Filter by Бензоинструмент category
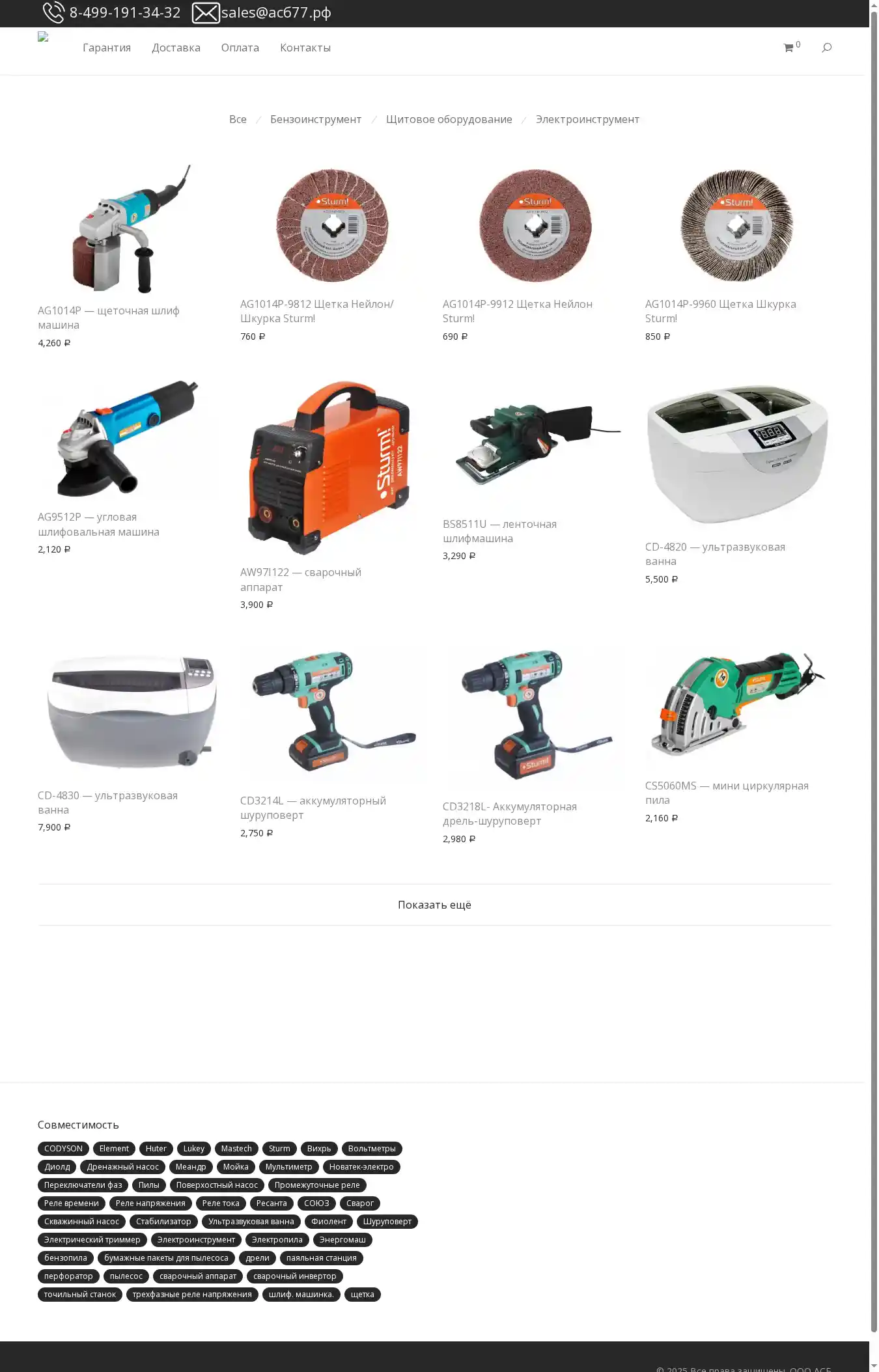 315,119
